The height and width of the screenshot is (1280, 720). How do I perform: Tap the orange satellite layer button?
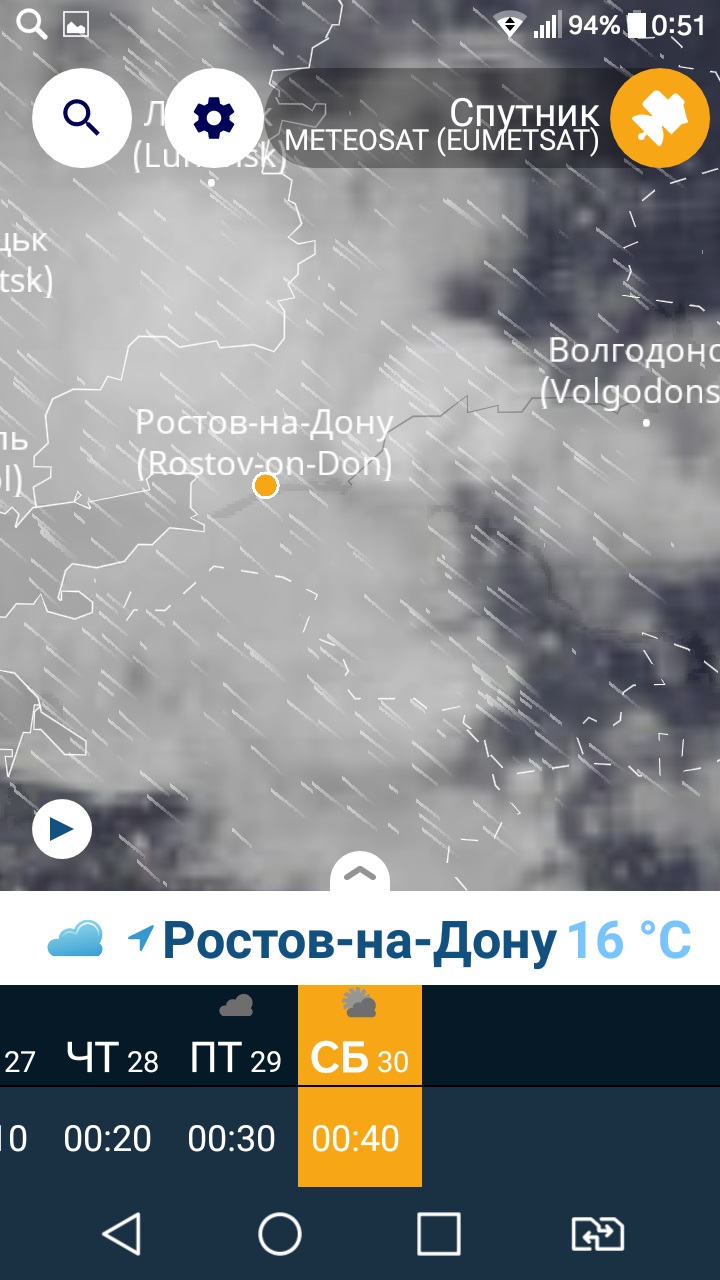[660, 118]
